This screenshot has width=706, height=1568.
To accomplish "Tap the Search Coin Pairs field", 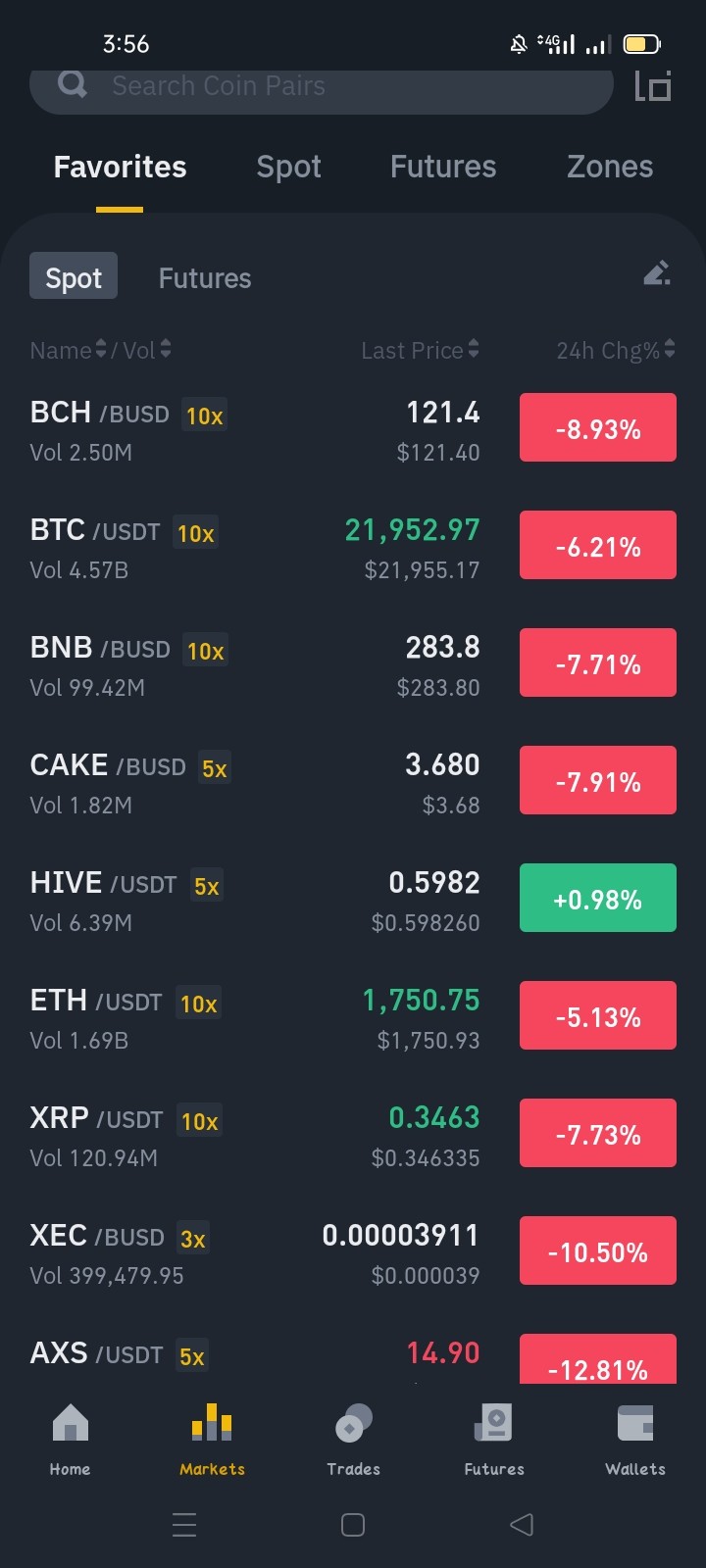I will click(x=321, y=88).
